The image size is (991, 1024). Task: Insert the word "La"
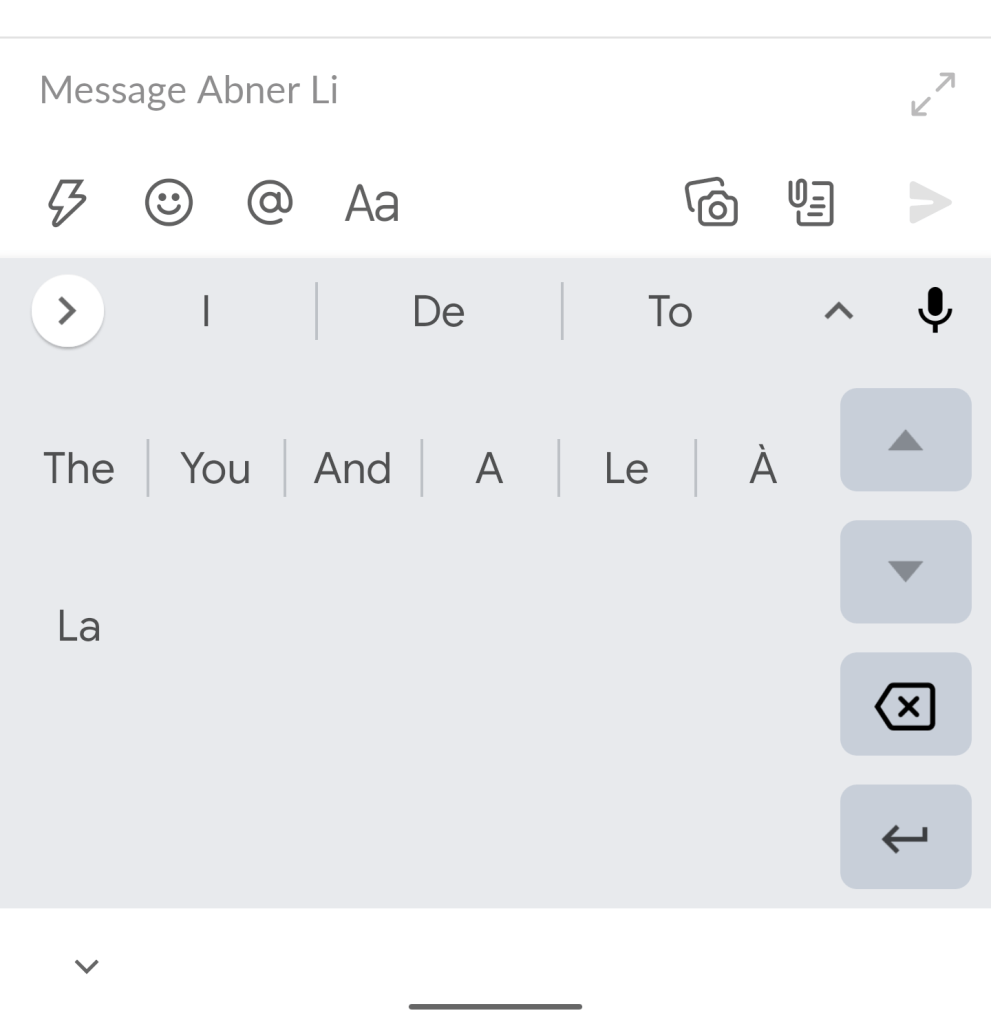click(x=79, y=627)
